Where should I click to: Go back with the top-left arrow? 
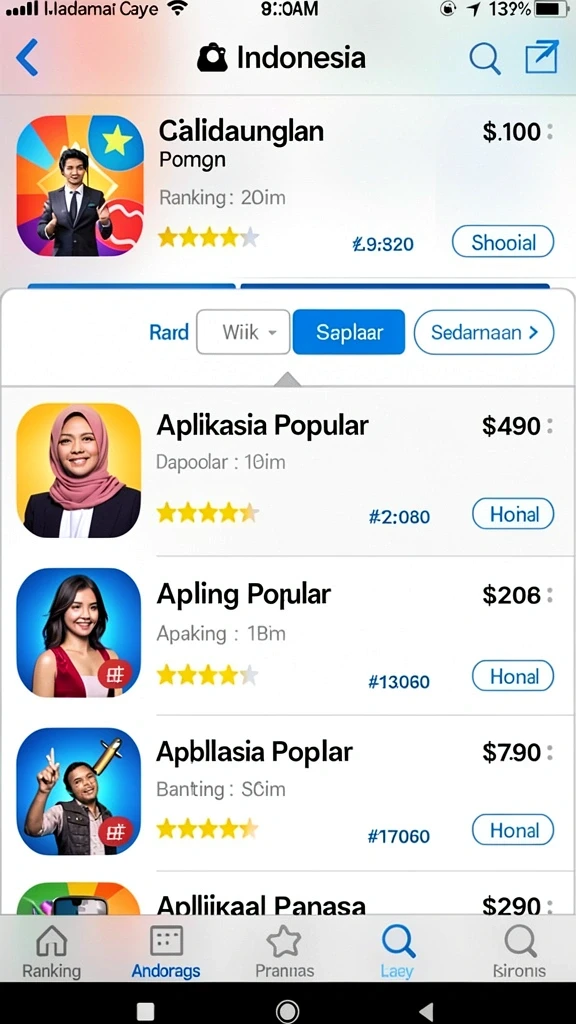point(27,58)
